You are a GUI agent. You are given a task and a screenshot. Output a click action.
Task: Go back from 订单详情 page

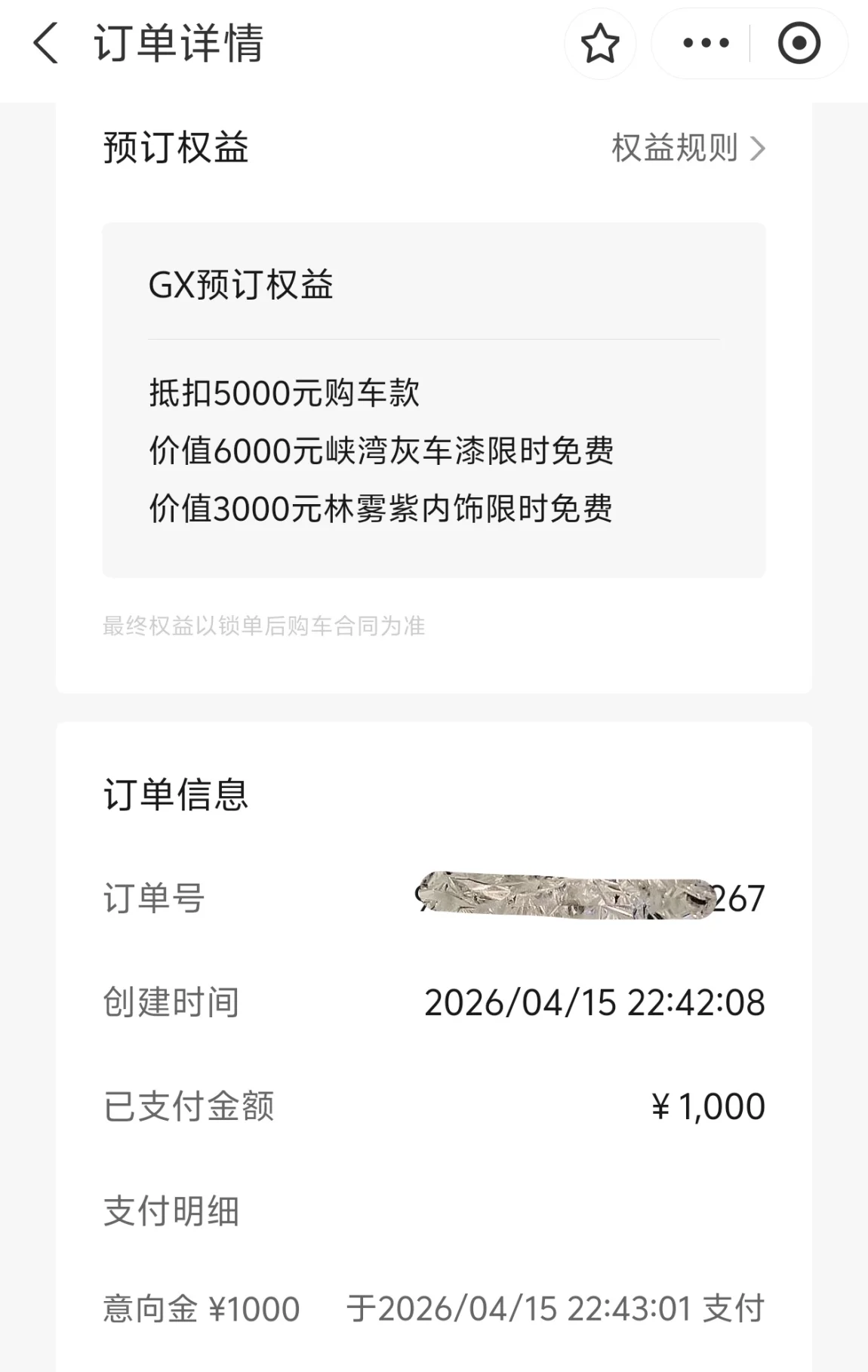(x=46, y=43)
